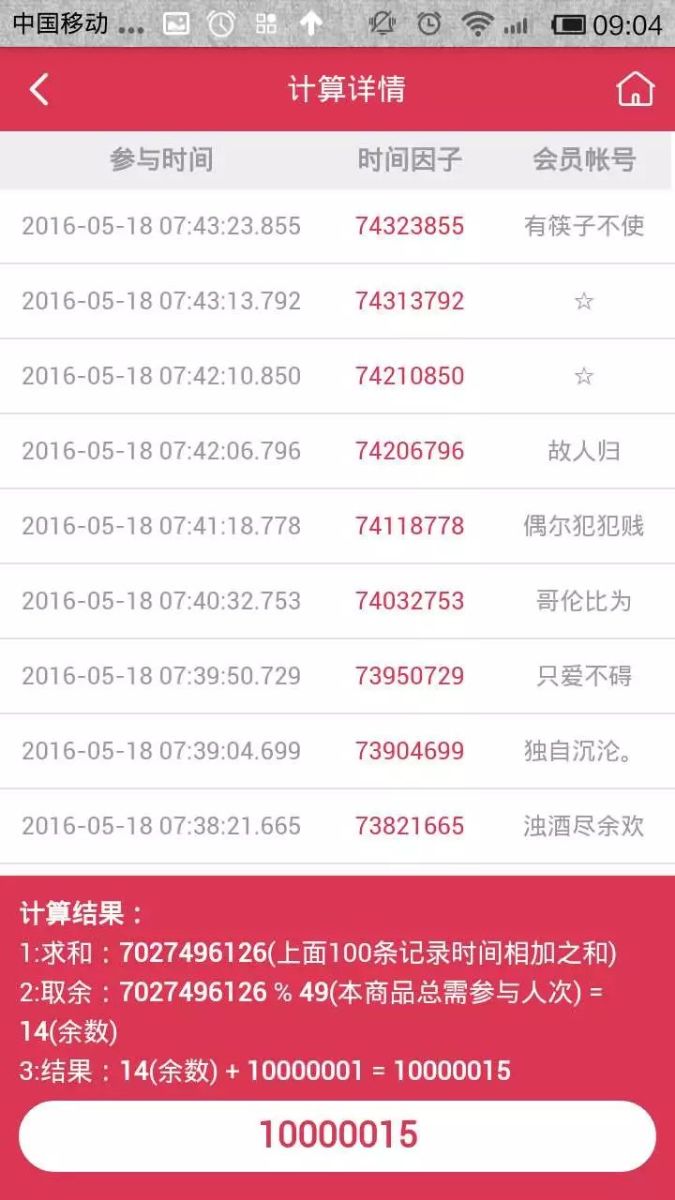Open the home page icon

pyautogui.click(x=635, y=89)
